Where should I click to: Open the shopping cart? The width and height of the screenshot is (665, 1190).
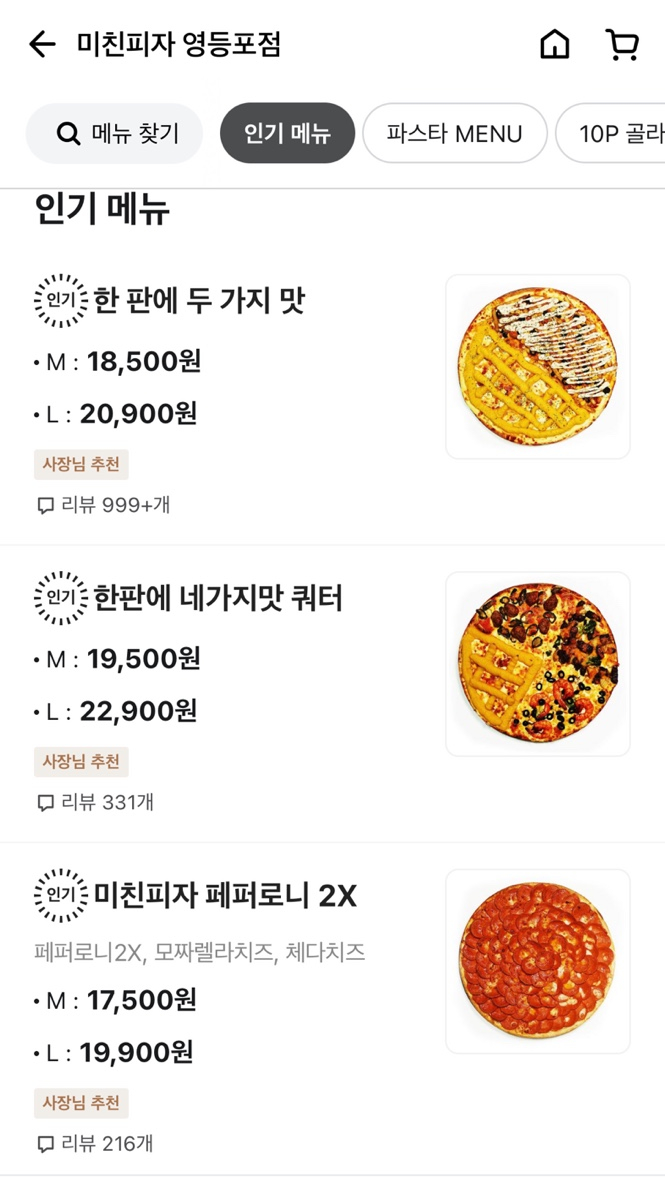tap(622, 44)
